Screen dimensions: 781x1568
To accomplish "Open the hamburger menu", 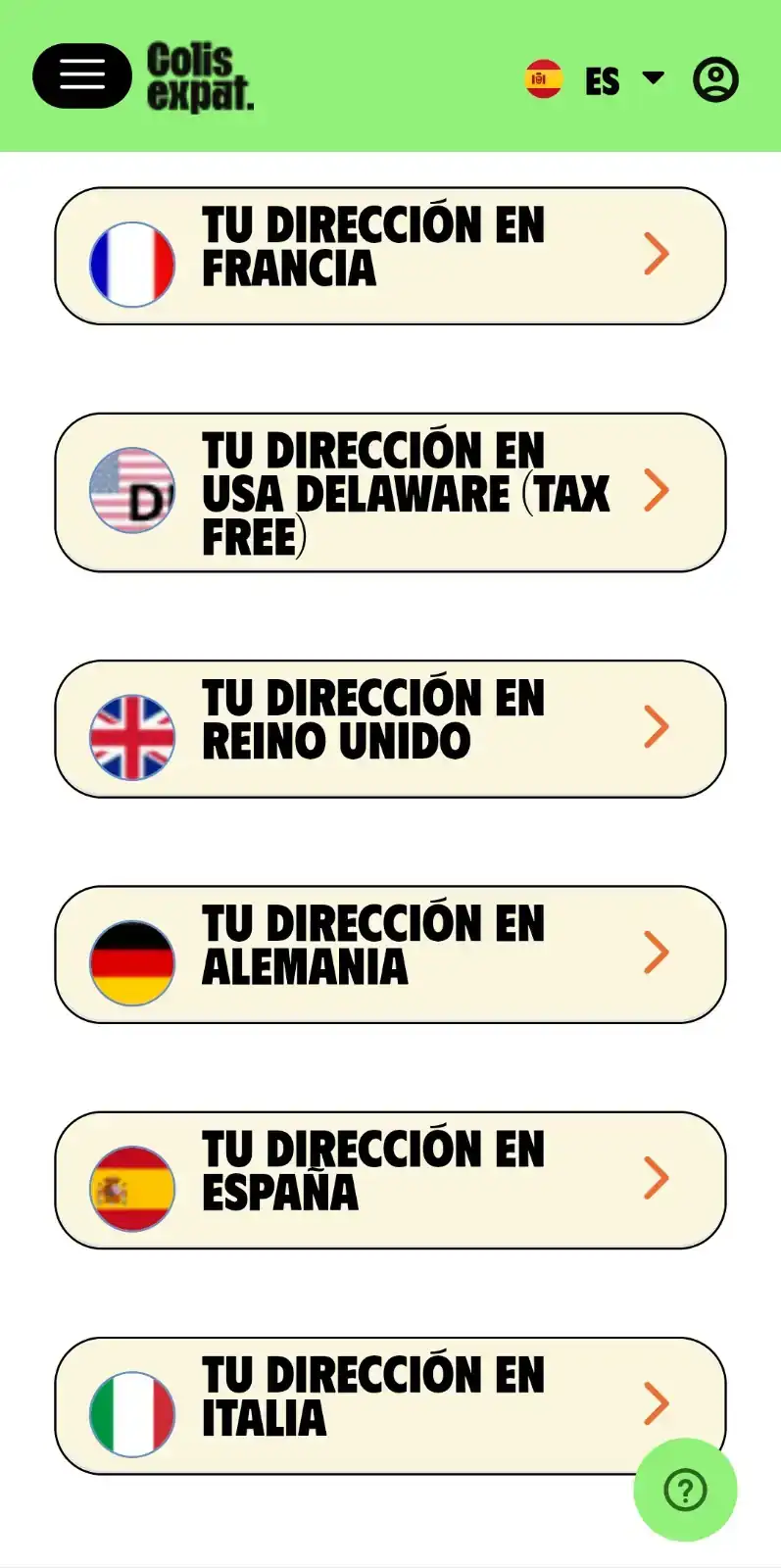I will (81, 75).
